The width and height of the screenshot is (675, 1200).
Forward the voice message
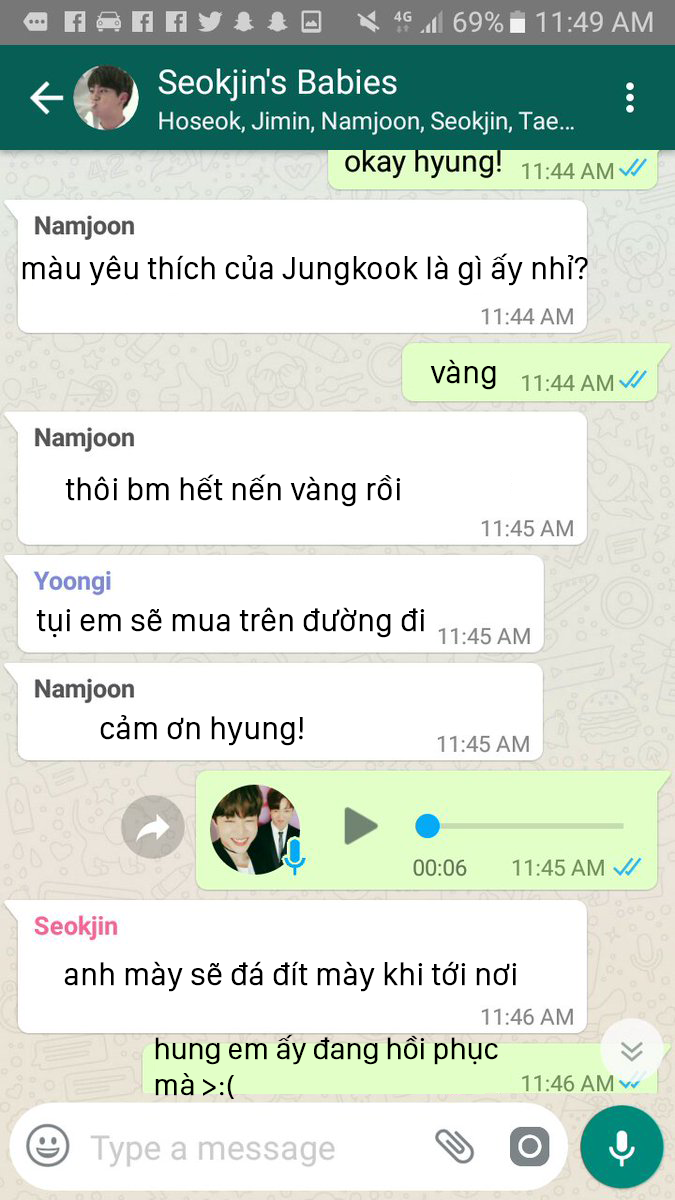pos(153,827)
